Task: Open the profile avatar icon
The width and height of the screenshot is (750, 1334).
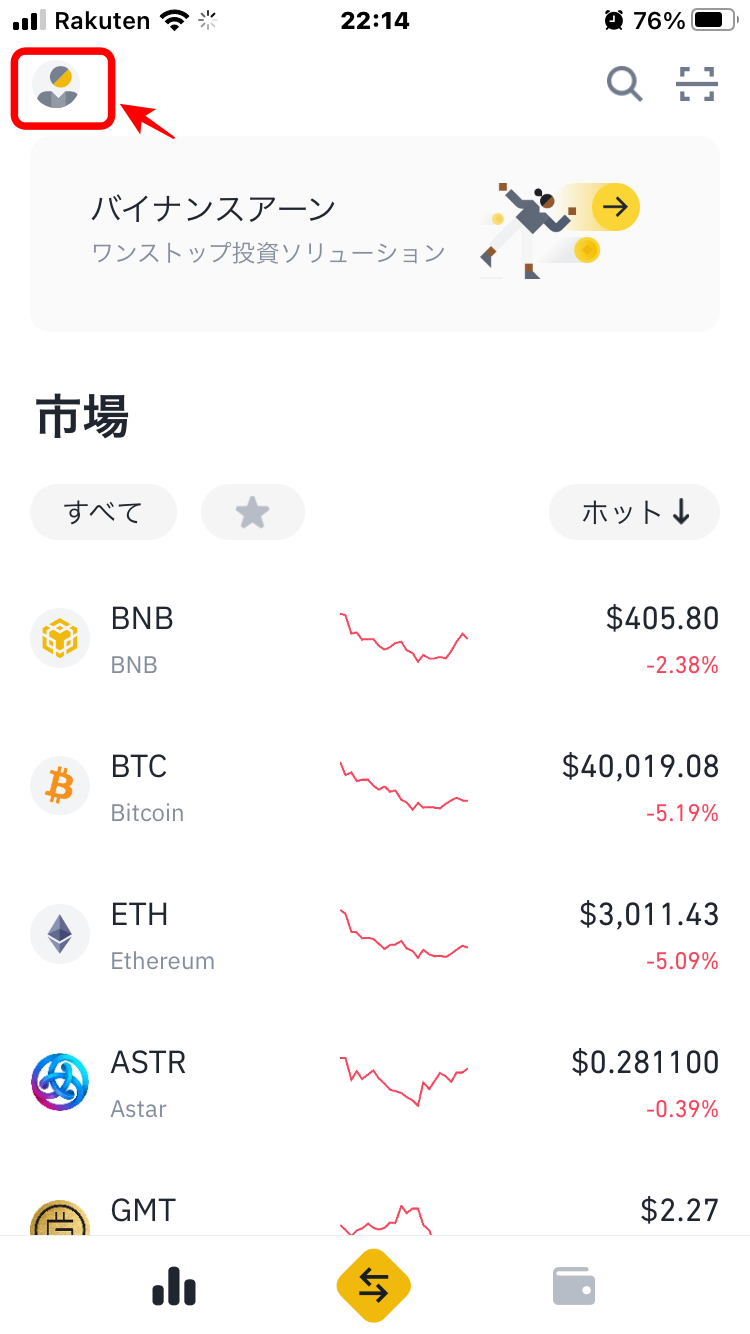Action: click(56, 85)
